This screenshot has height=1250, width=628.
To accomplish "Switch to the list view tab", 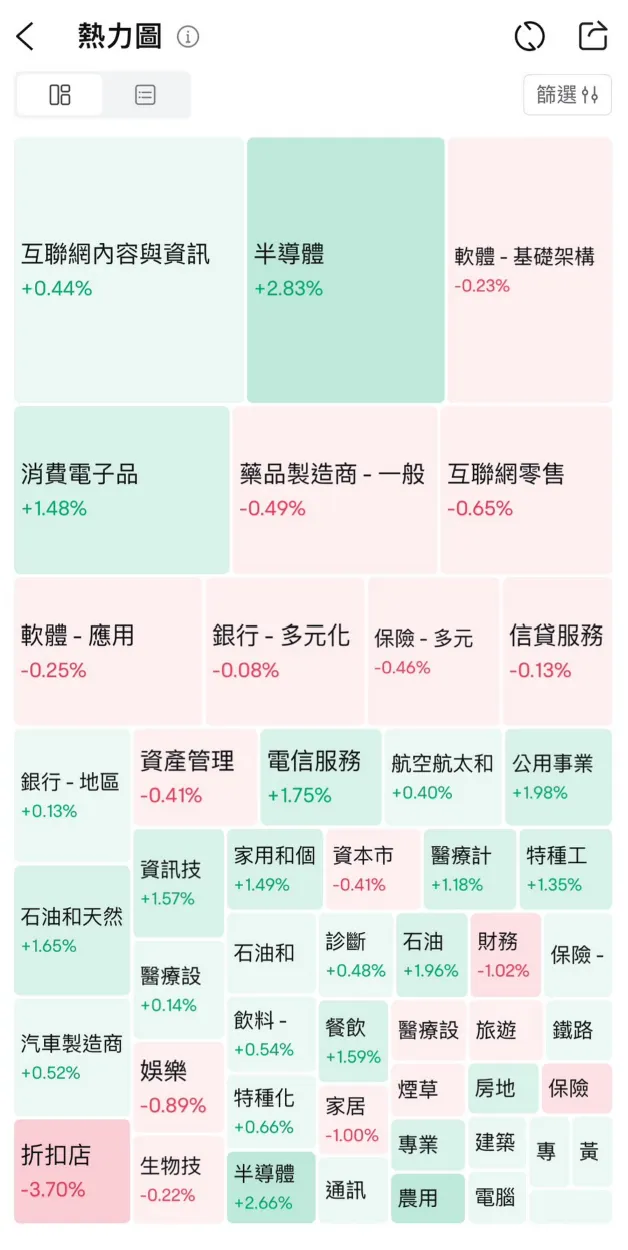I will click(146, 95).
